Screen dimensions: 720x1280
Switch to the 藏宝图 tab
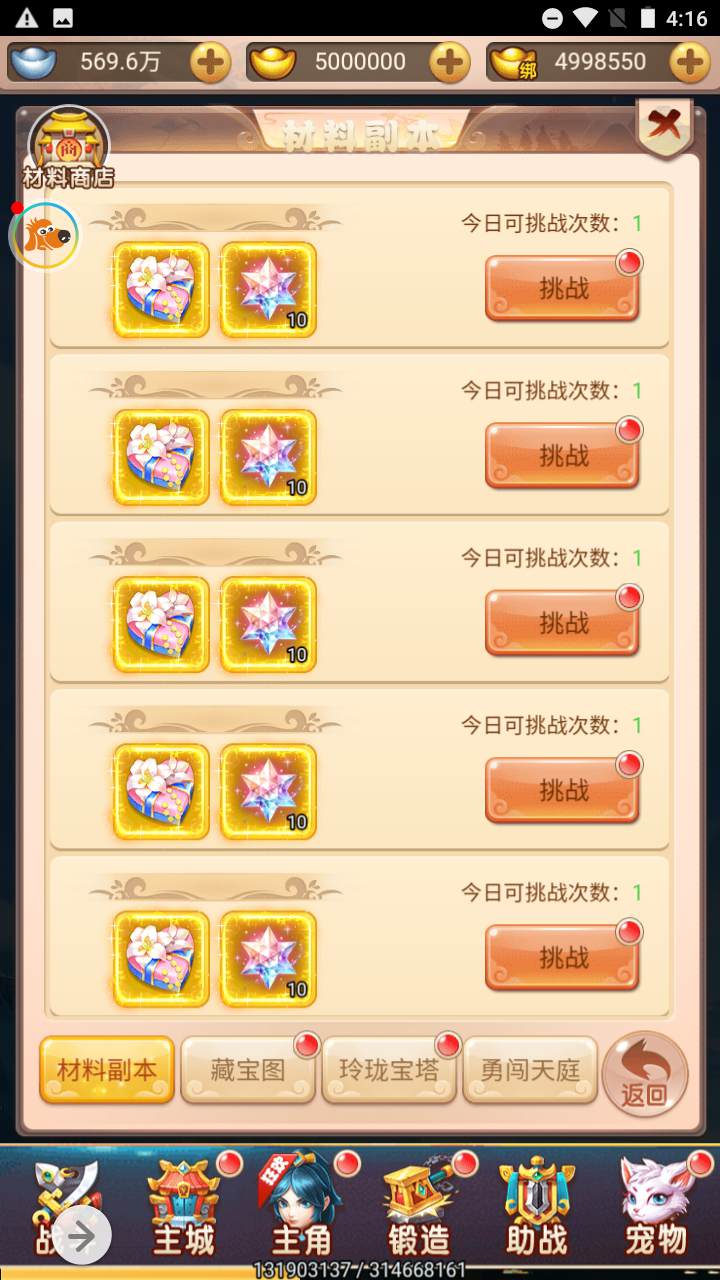click(248, 1070)
